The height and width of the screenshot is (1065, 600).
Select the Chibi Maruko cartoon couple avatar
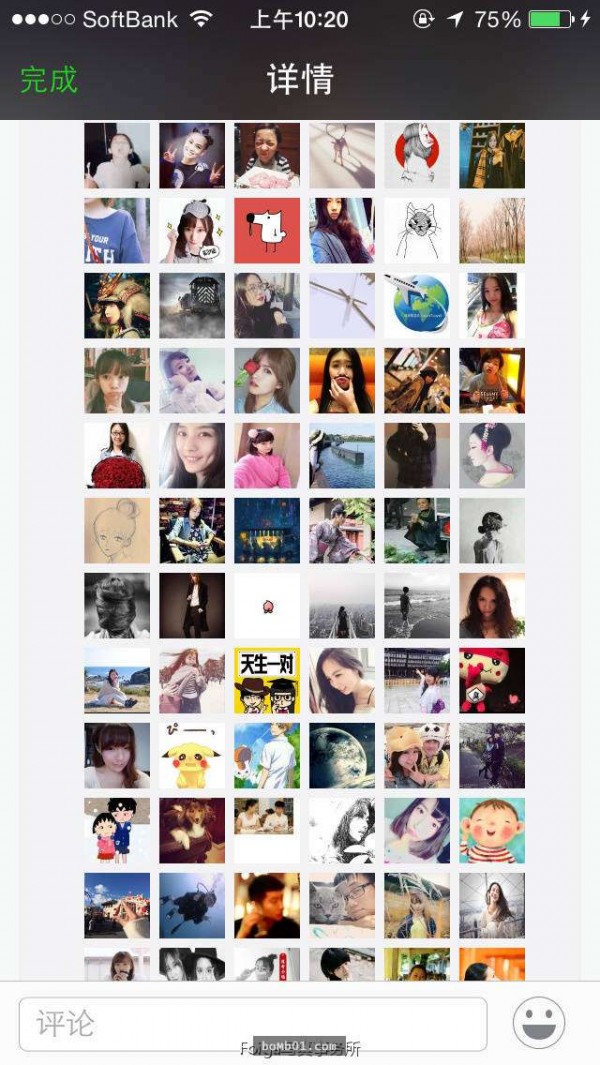tap(117, 831)
